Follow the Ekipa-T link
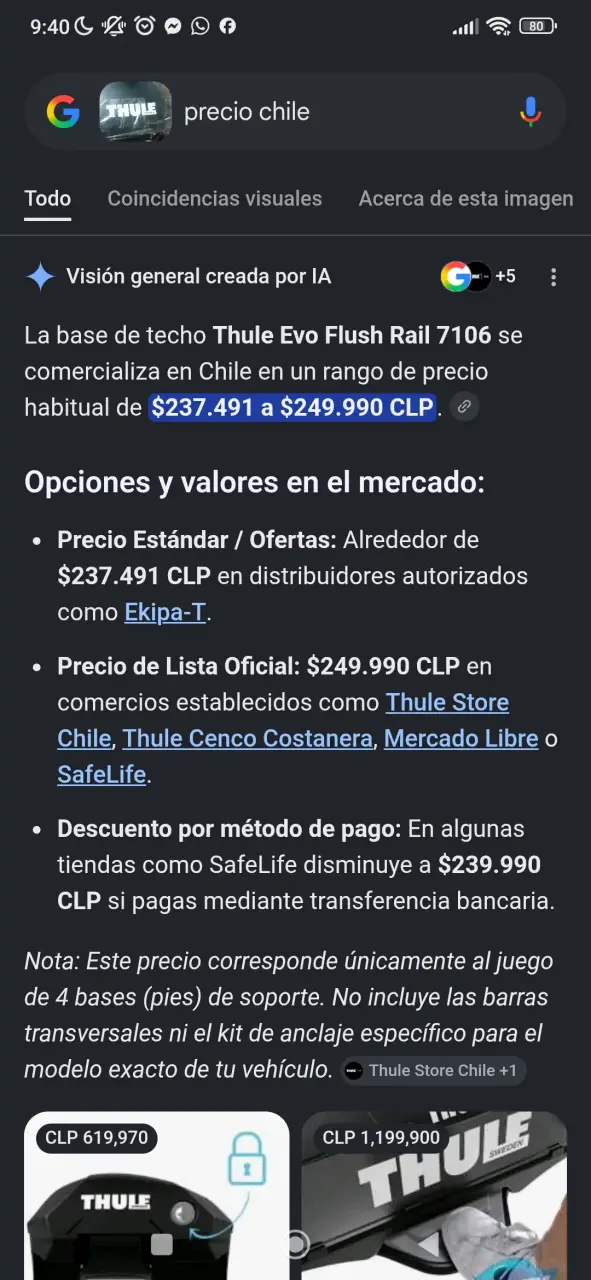This screenshot has width=591, height=1280. [x=165, y=612]
